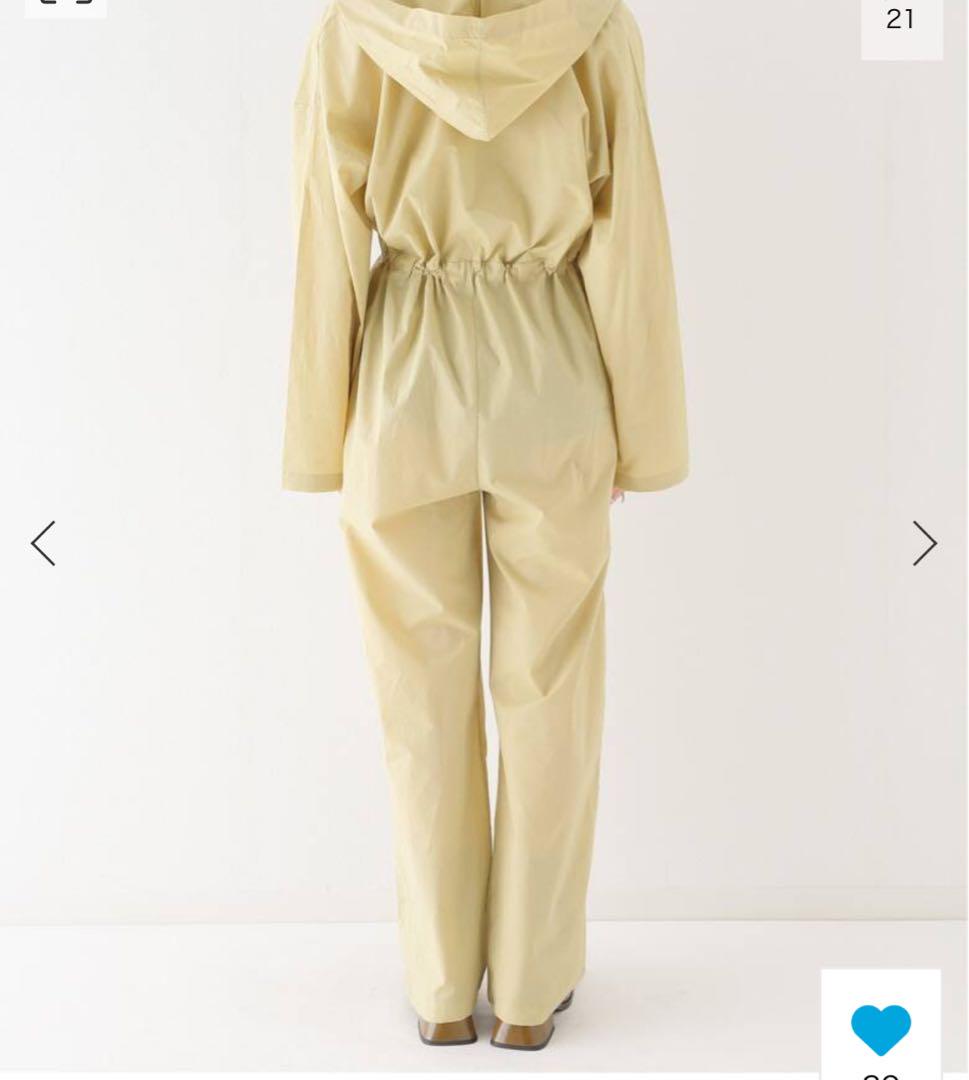Go to the previous product image
This screenshot has height=1080, width=969.
tap(43, 544)
